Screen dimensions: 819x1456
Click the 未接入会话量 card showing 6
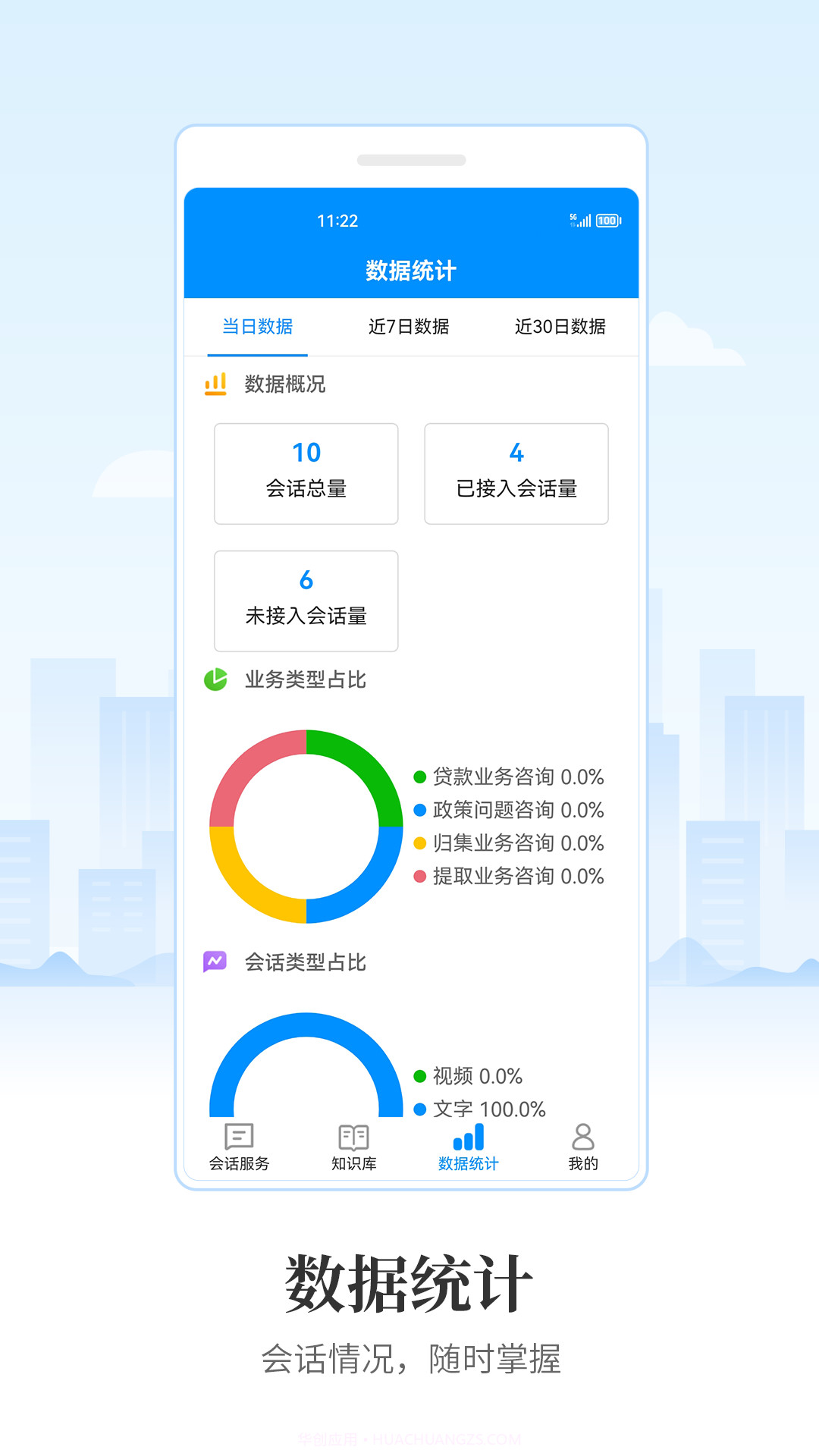306,601
